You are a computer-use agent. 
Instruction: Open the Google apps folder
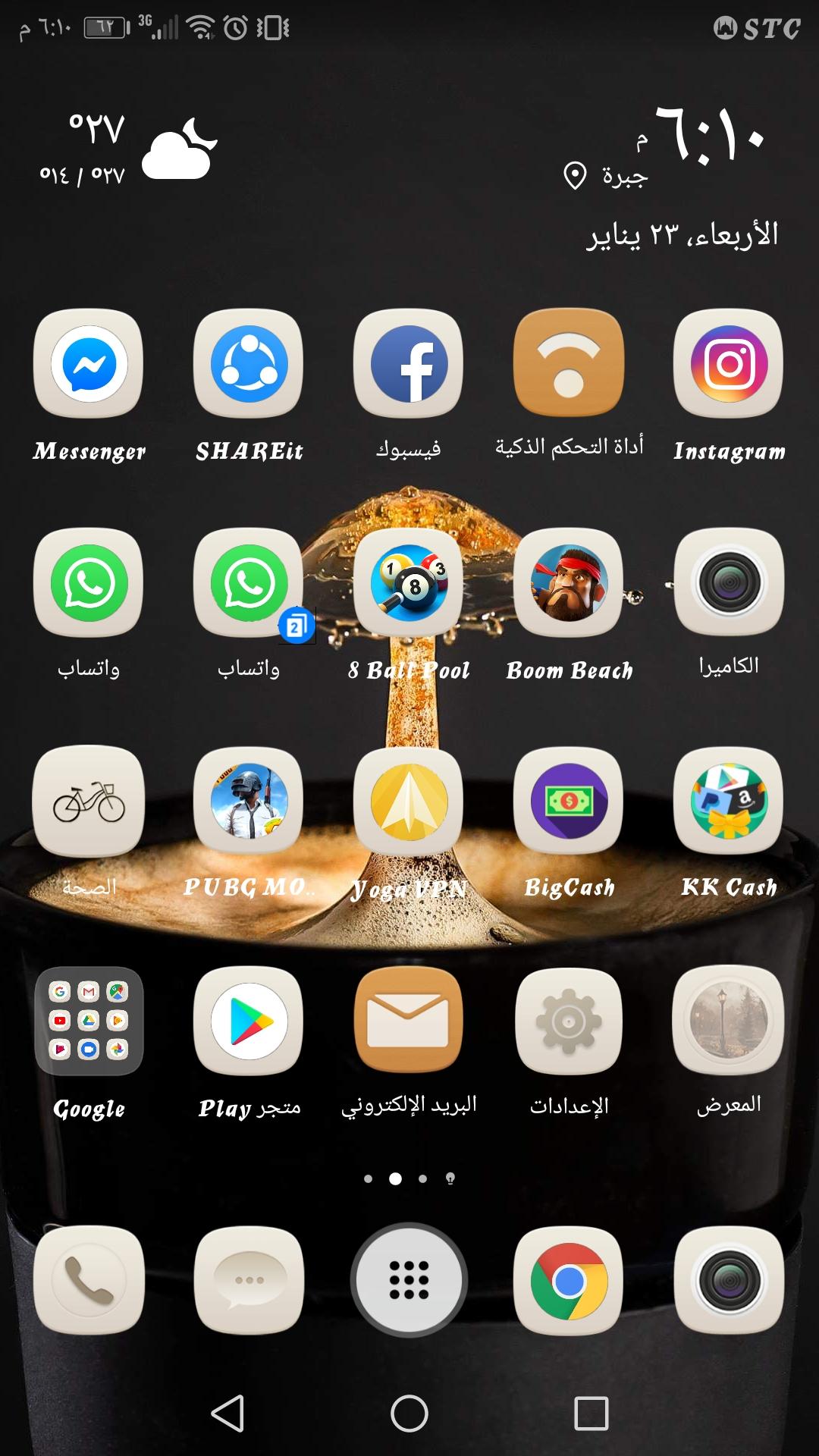89,1021
